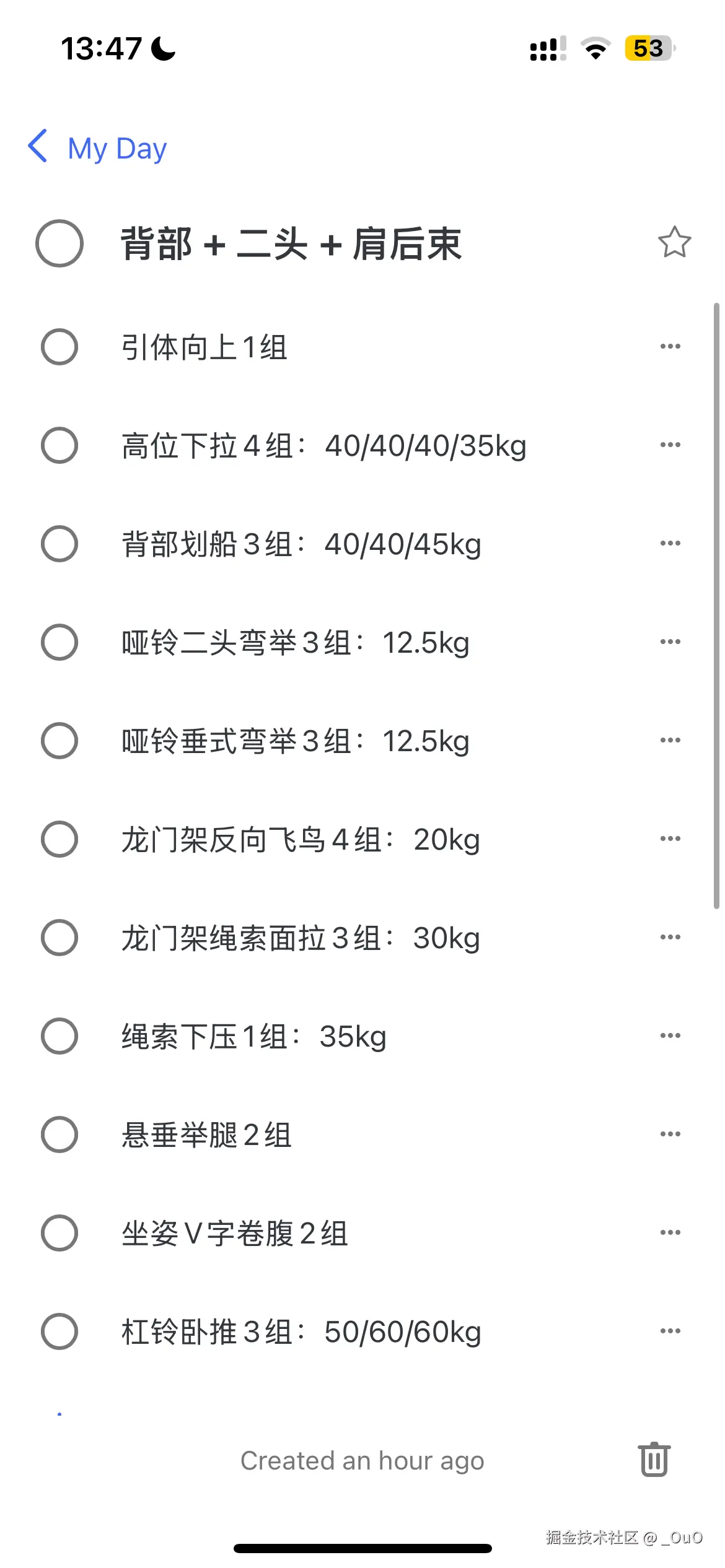Delete the task with the trash icon
Image resolution: width=725 pixels, height=1568 pixels.
click(653, 1460)
